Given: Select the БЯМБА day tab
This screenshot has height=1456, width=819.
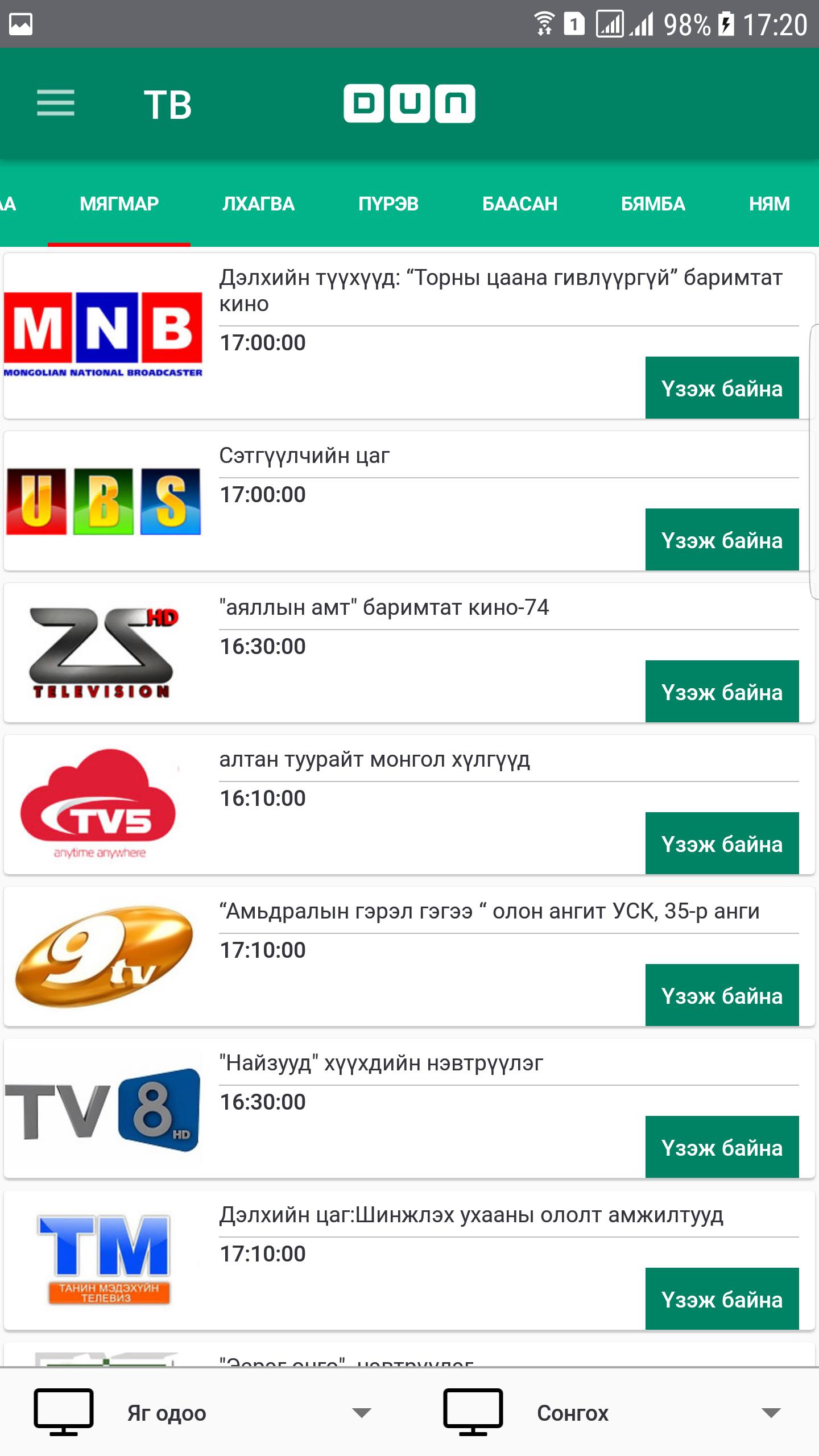Looking at the screenshot, I should pyautogui.click(x=653, y=204).
